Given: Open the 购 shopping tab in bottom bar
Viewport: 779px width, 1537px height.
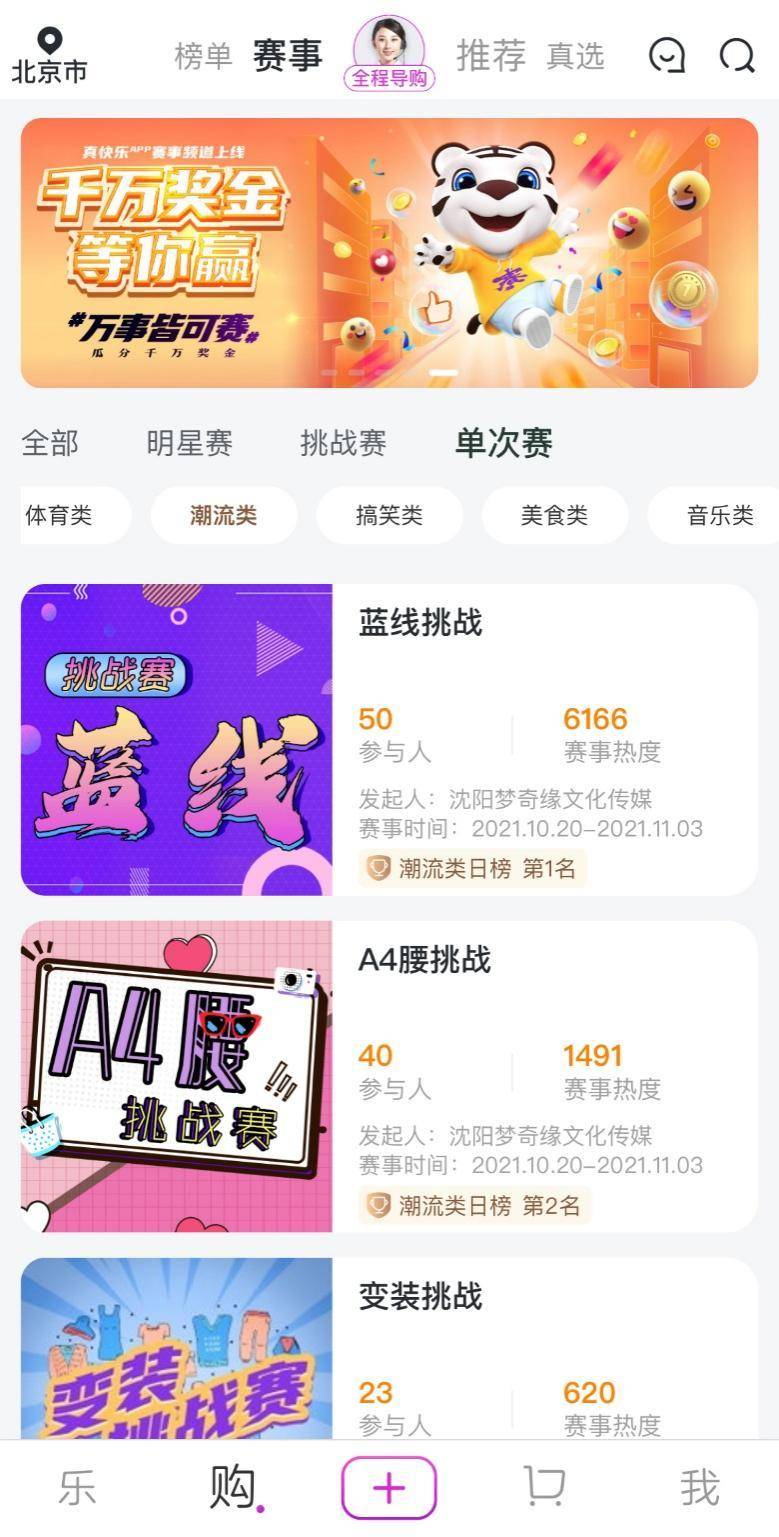Looking at the screenshot, I should [233, 1487].
